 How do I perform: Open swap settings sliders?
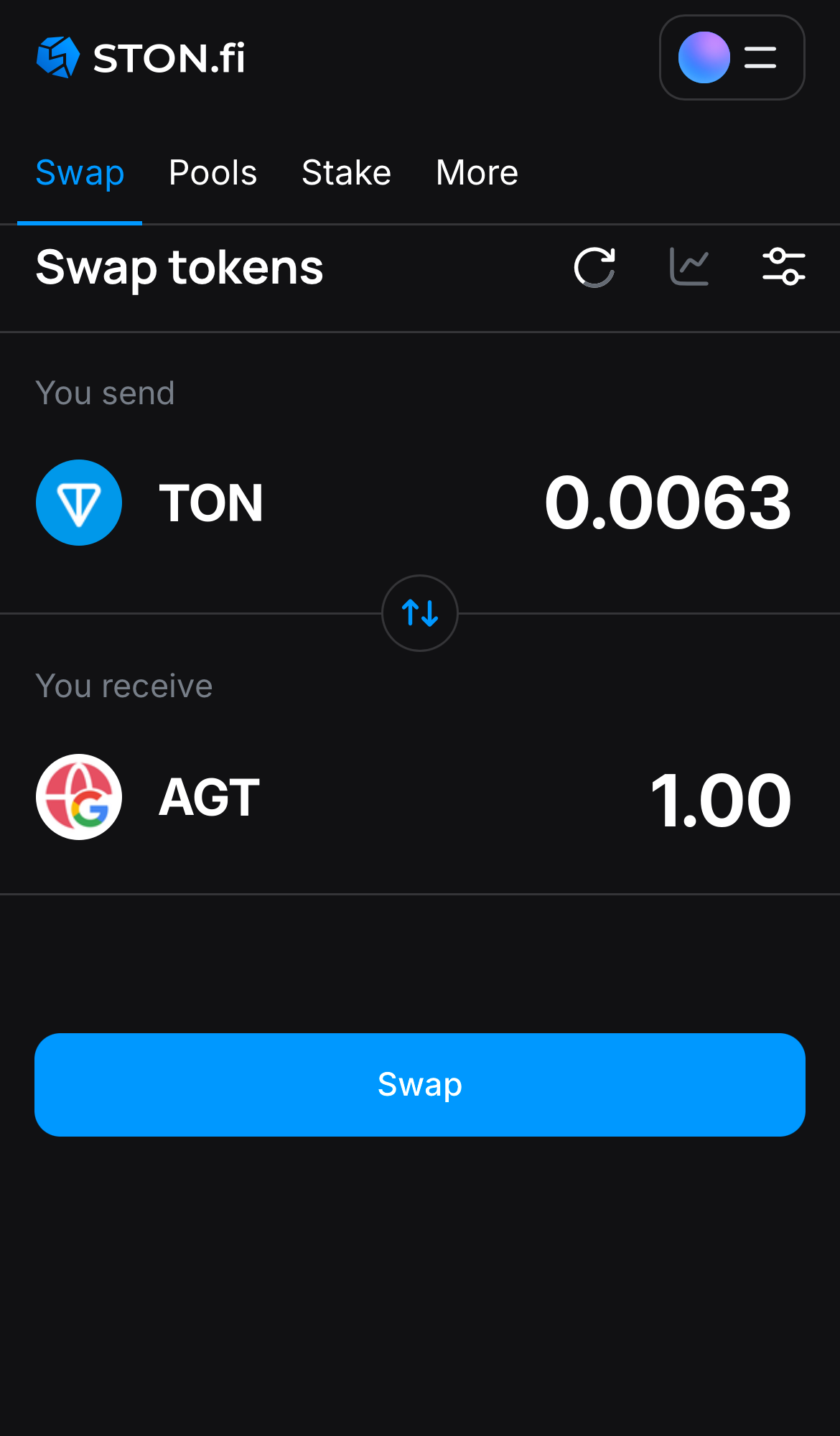783,267
